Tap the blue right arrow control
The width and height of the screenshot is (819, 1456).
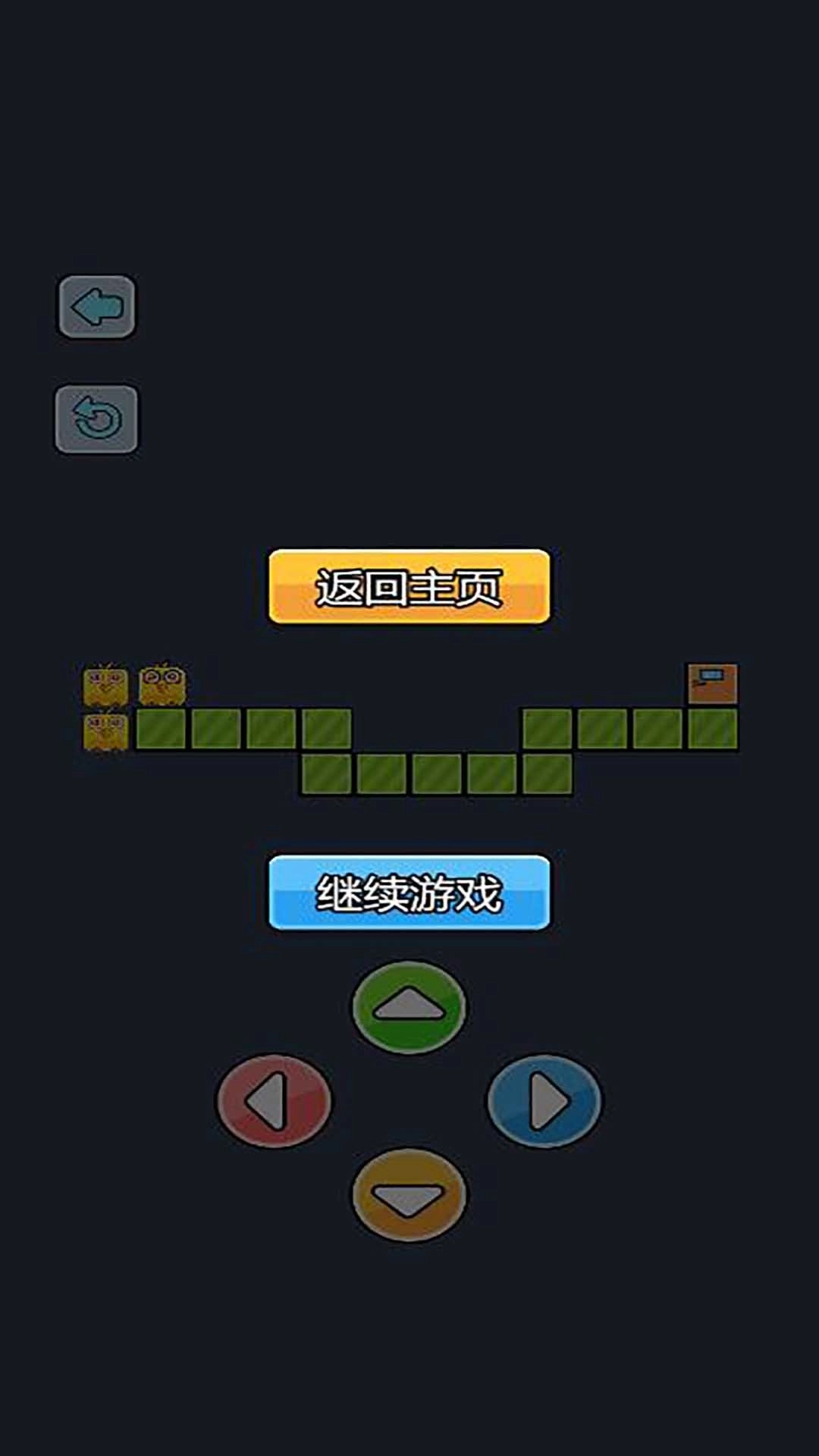coord(544,1100)
